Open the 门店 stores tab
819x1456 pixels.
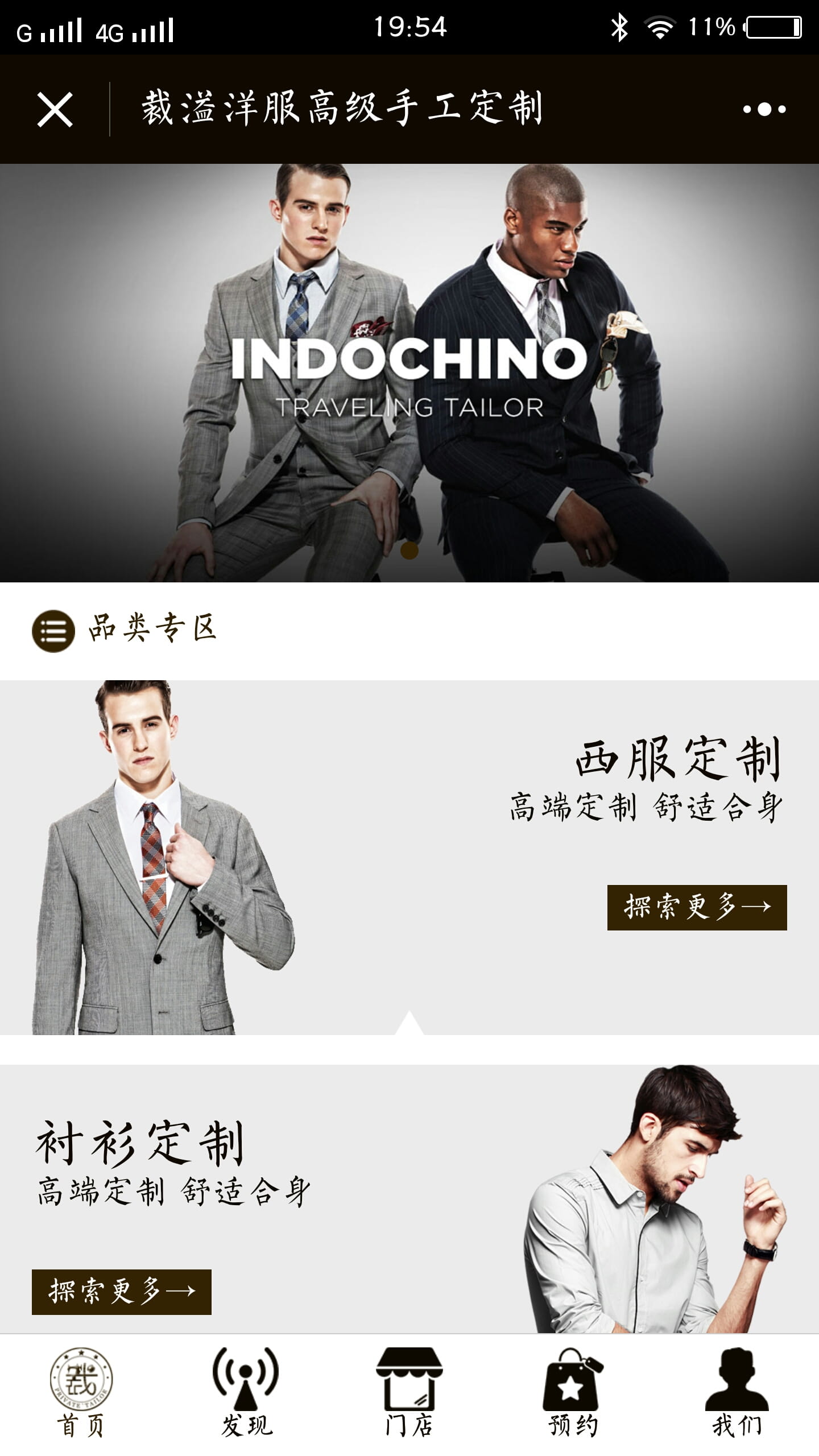coord(409,1393)
